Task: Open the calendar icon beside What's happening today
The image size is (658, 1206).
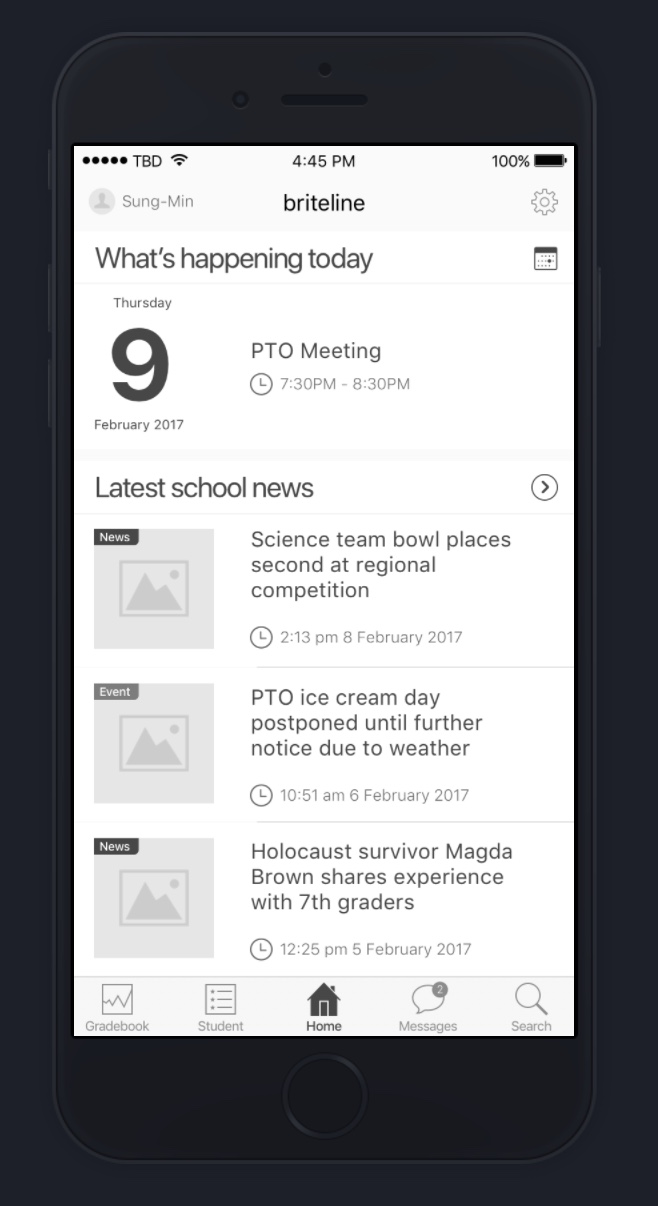Action: pos(545,259)
